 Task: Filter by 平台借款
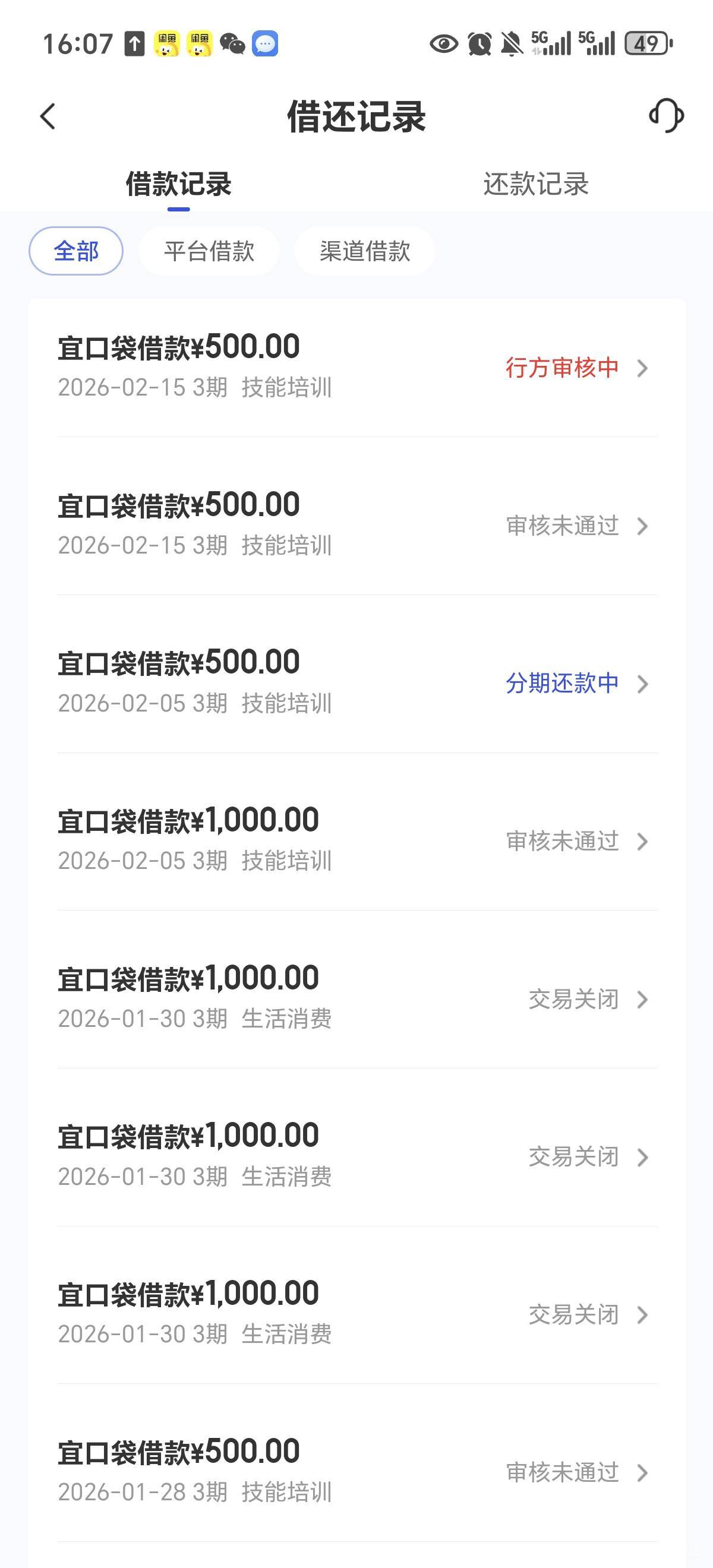click(209, 251)
